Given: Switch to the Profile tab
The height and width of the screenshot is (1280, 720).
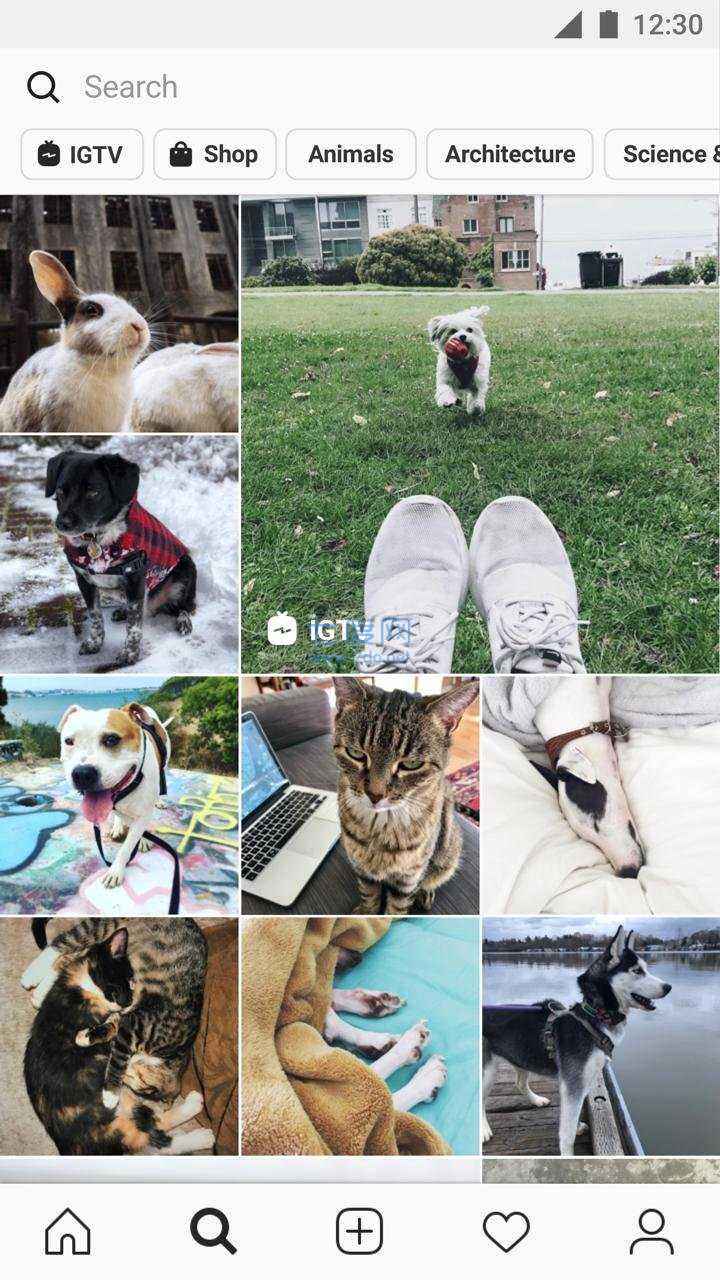Looking at the screenshot, I should 651,1231.
